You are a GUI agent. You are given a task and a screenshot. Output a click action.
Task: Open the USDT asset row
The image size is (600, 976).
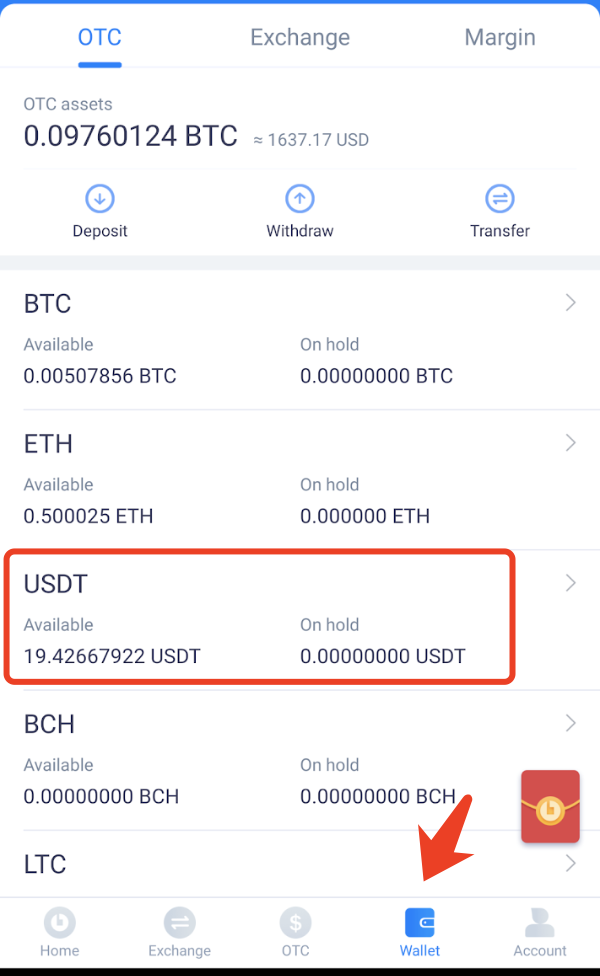[x=300, y=620]
